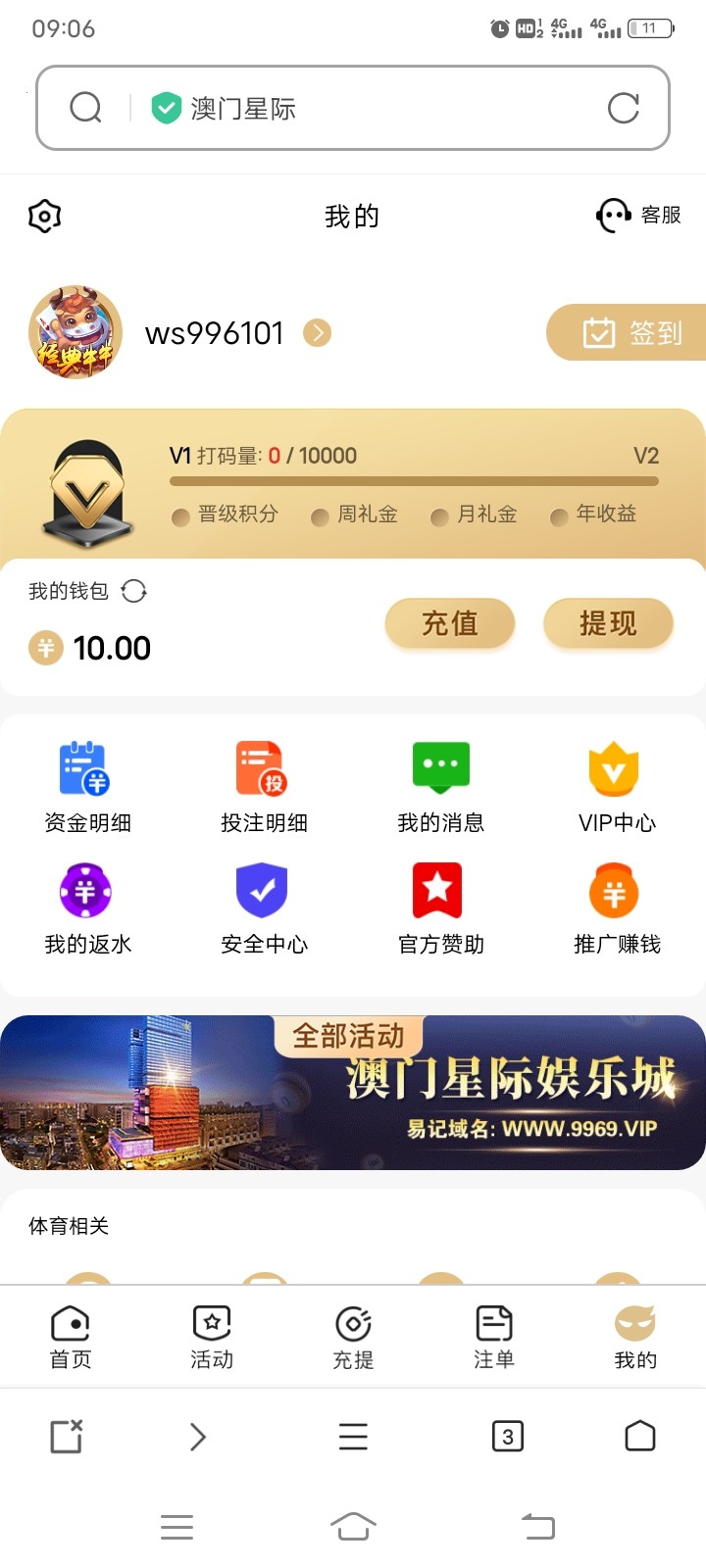
Task: Tap the 签到 check-in button
Action: [x=628, y=333]
